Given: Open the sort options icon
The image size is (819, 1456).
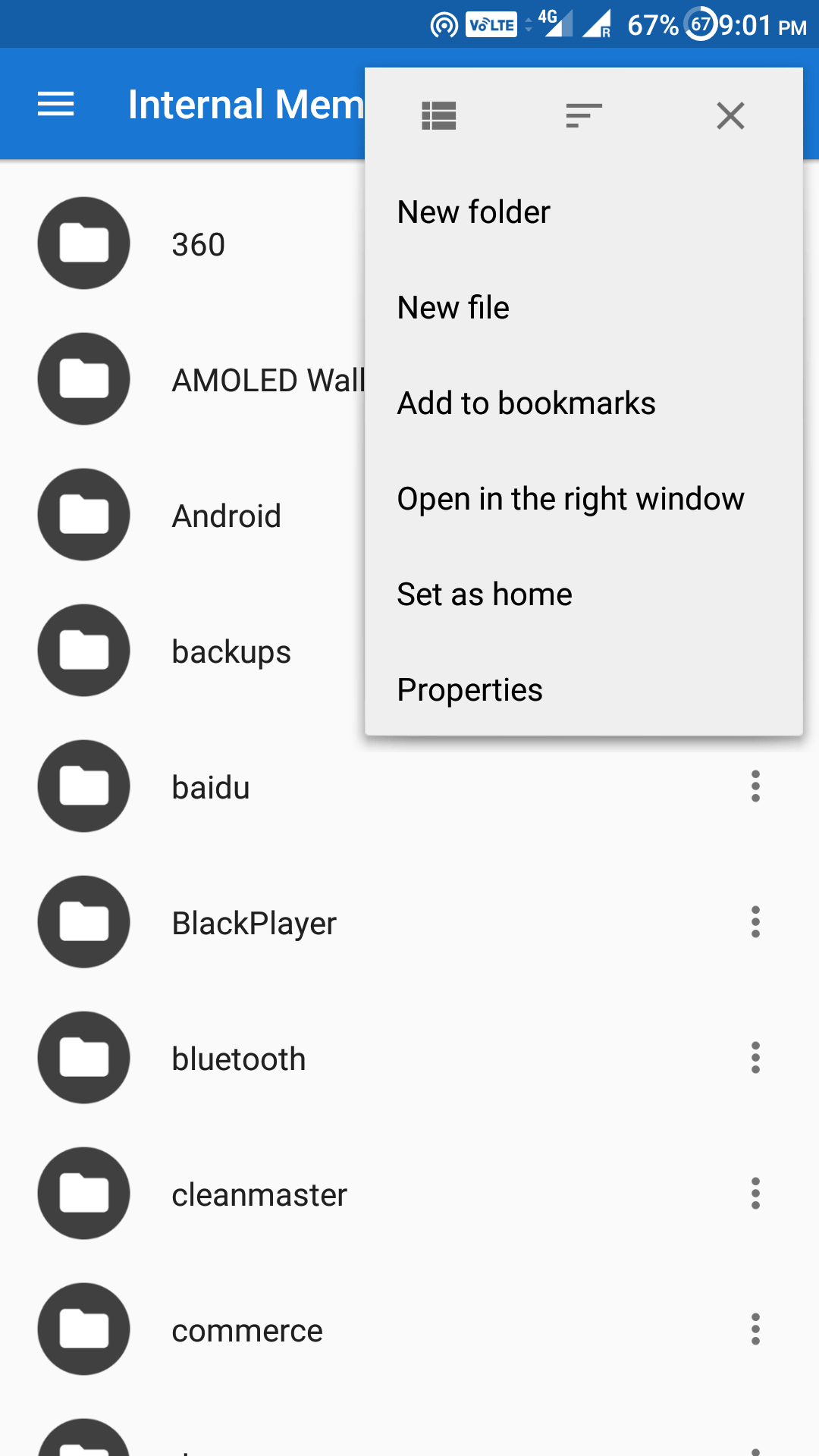Looking at the screenshot, I should 584,116.
